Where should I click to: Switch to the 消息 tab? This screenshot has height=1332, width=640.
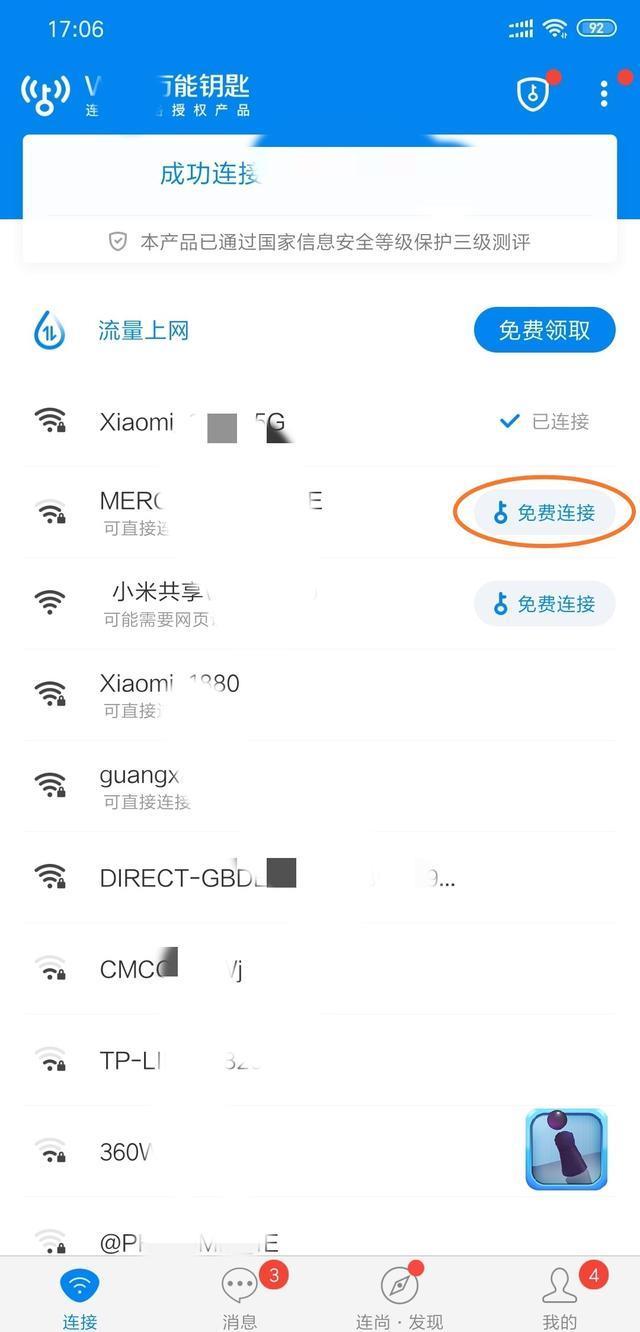pos(240,1298)
